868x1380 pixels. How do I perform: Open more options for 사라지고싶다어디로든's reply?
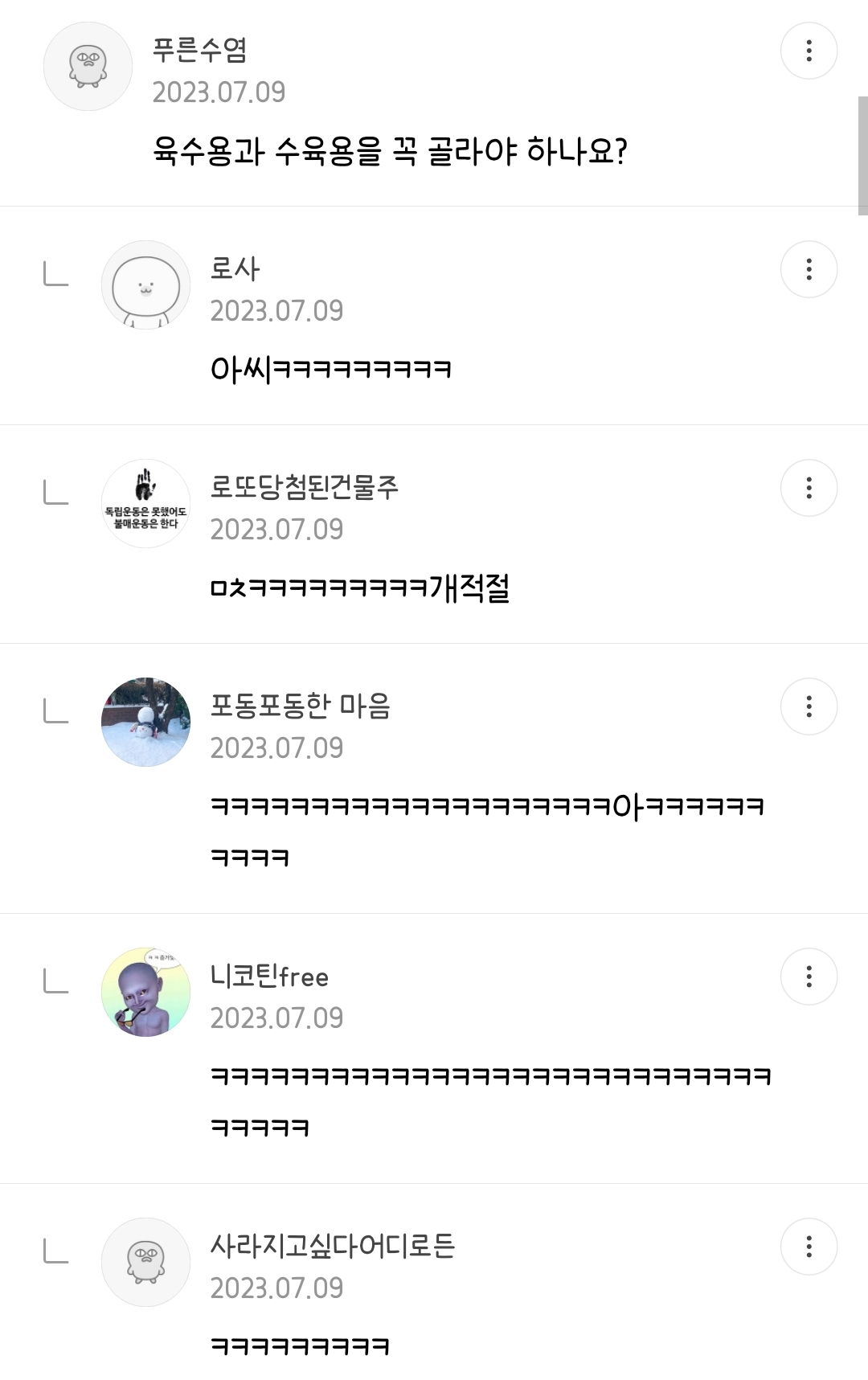809,1247
